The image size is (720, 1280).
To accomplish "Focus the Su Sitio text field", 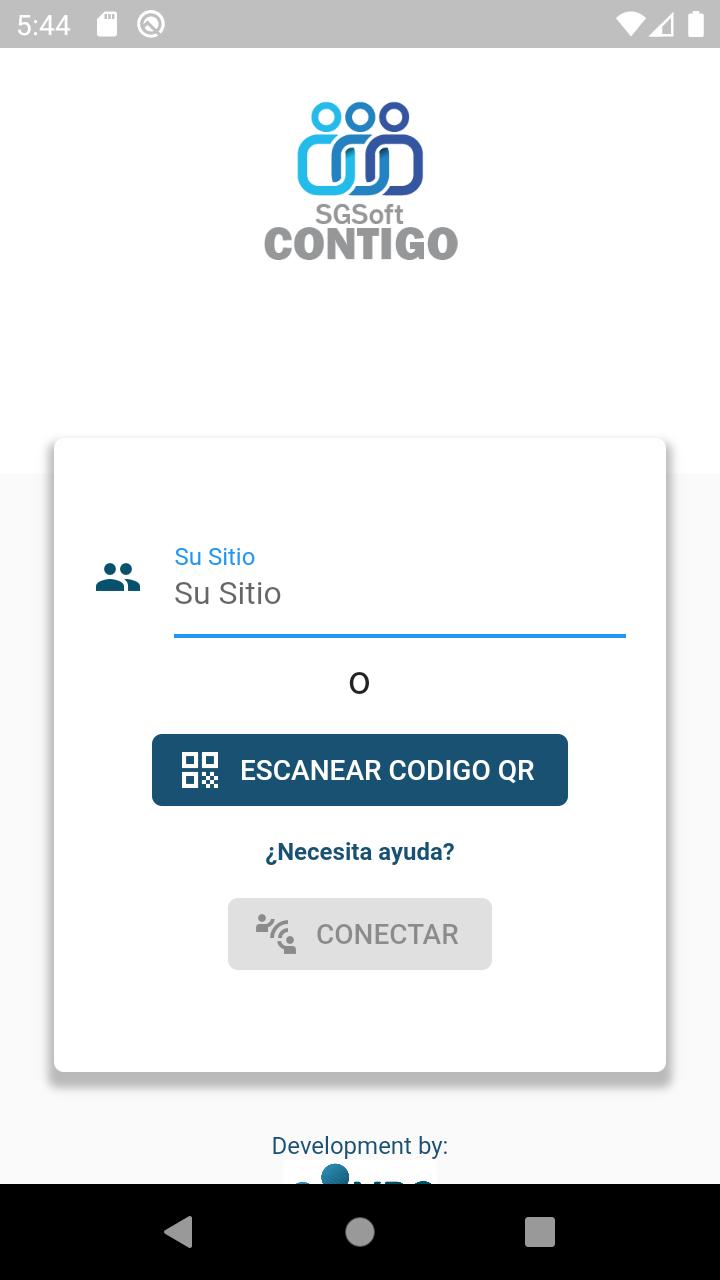I will [x=399, y=593].
